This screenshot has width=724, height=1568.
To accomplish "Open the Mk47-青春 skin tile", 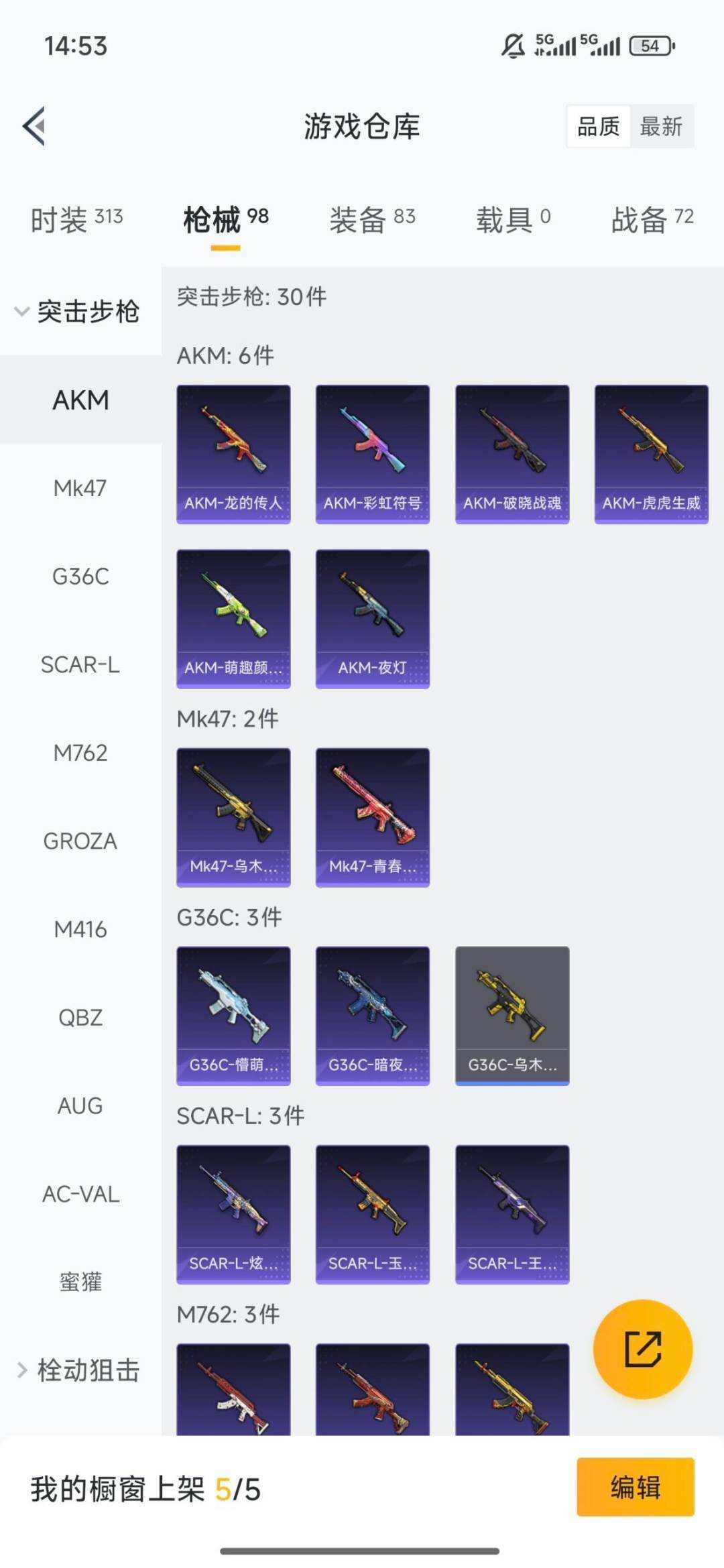I will [373, 817].
